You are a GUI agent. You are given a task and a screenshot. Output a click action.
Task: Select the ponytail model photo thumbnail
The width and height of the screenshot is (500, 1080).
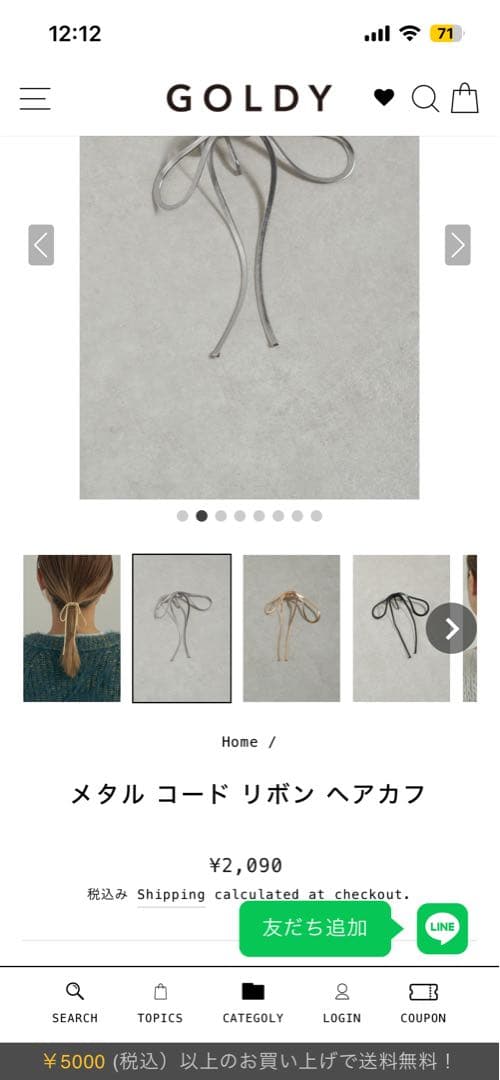point(72,628)
